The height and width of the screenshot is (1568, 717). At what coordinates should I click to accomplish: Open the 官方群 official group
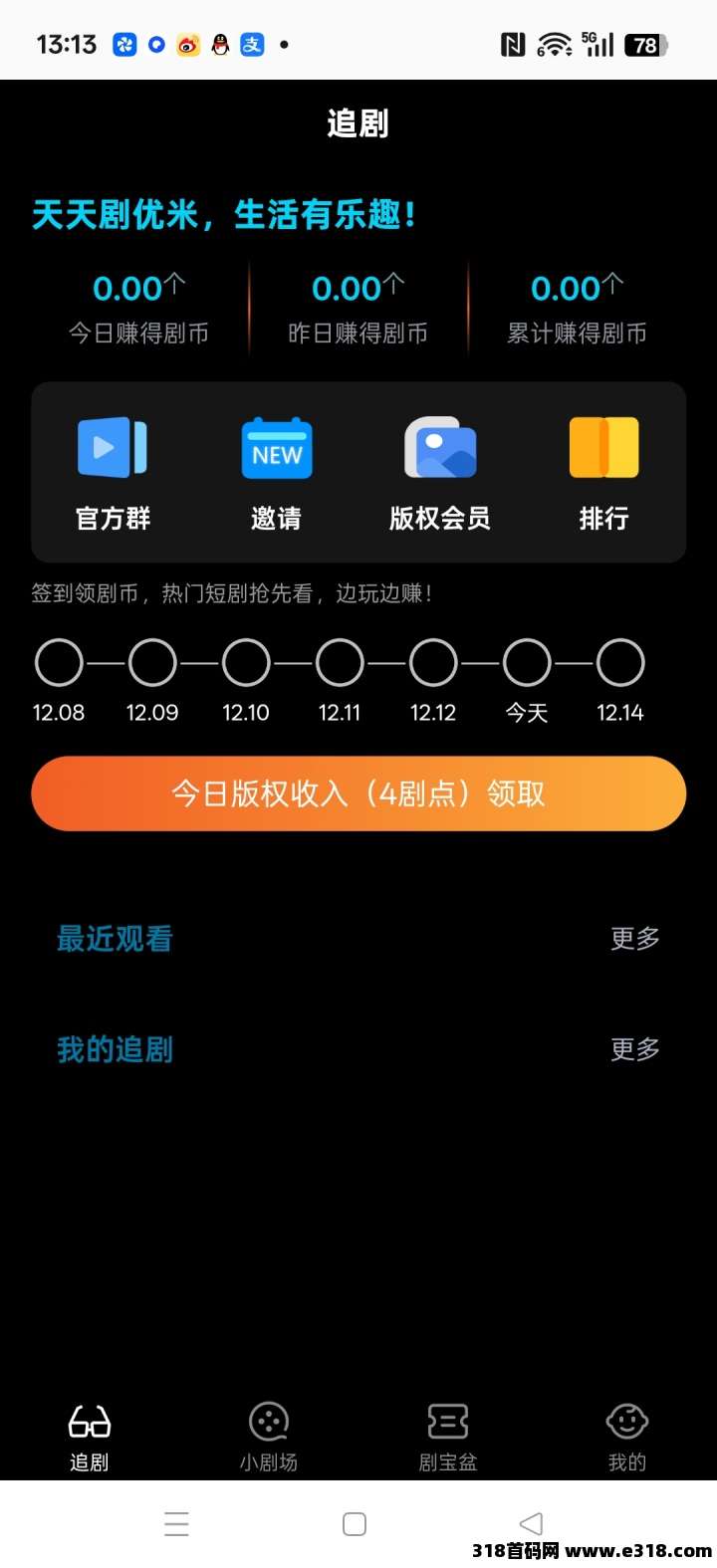(113, 473)
